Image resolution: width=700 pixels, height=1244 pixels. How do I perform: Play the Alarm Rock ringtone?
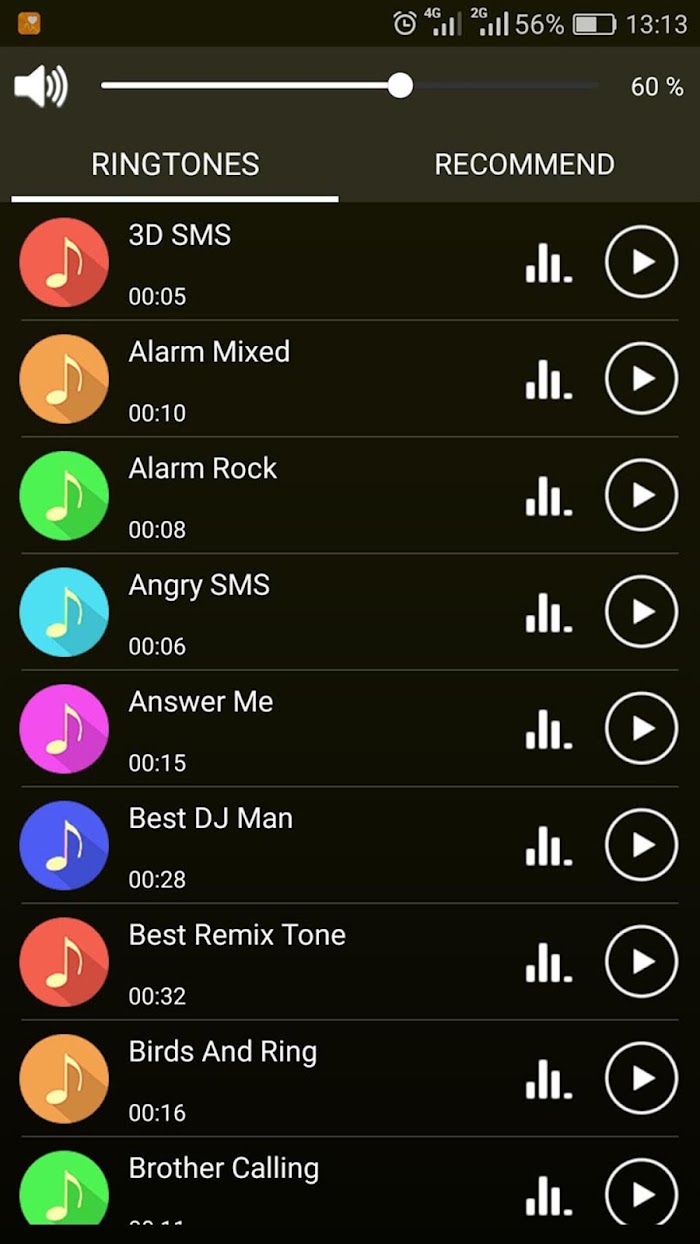642,495
